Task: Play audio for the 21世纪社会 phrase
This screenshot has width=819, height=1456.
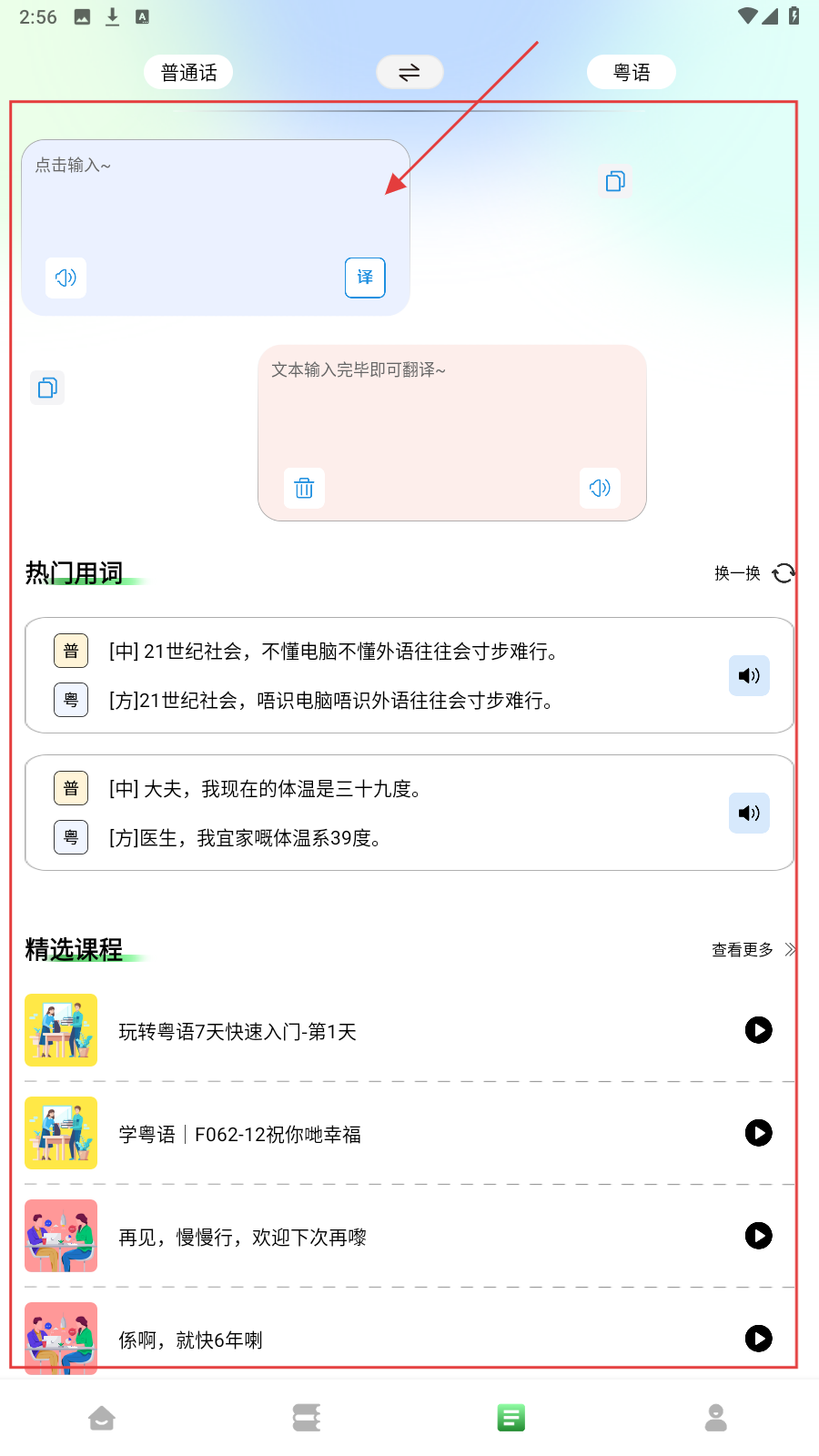Action: tap(749, 675)
